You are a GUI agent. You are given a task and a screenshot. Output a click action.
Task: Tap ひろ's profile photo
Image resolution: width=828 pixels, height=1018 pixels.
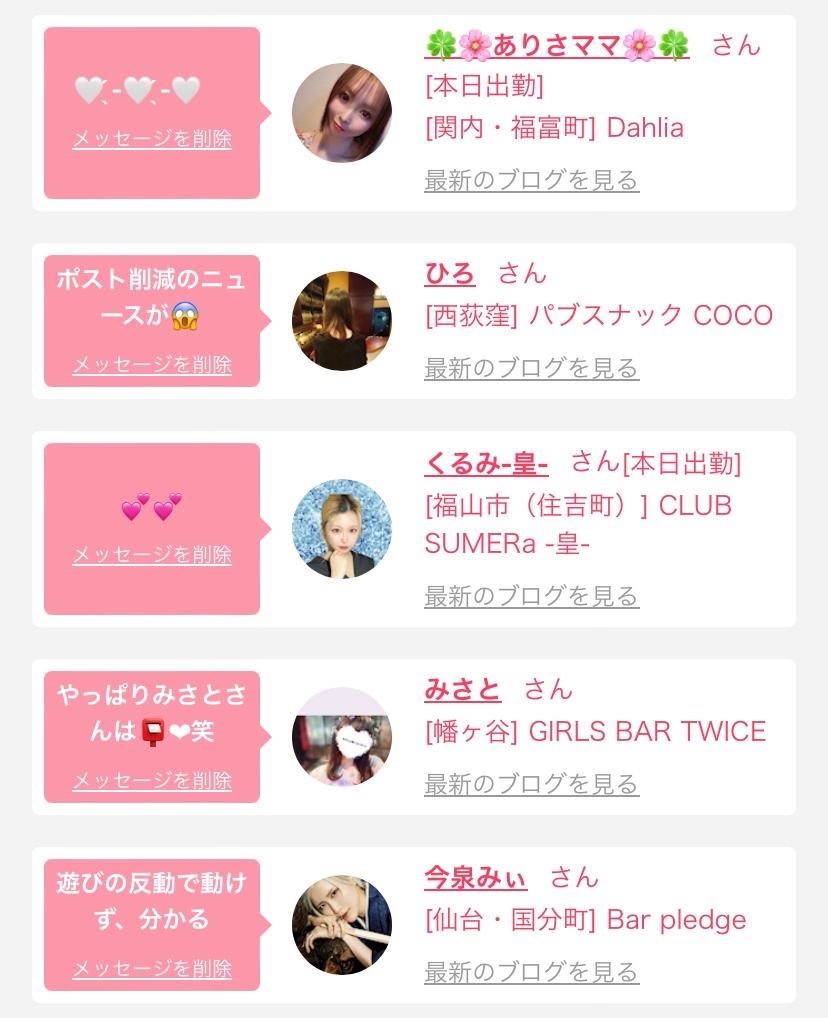(342, 321)
